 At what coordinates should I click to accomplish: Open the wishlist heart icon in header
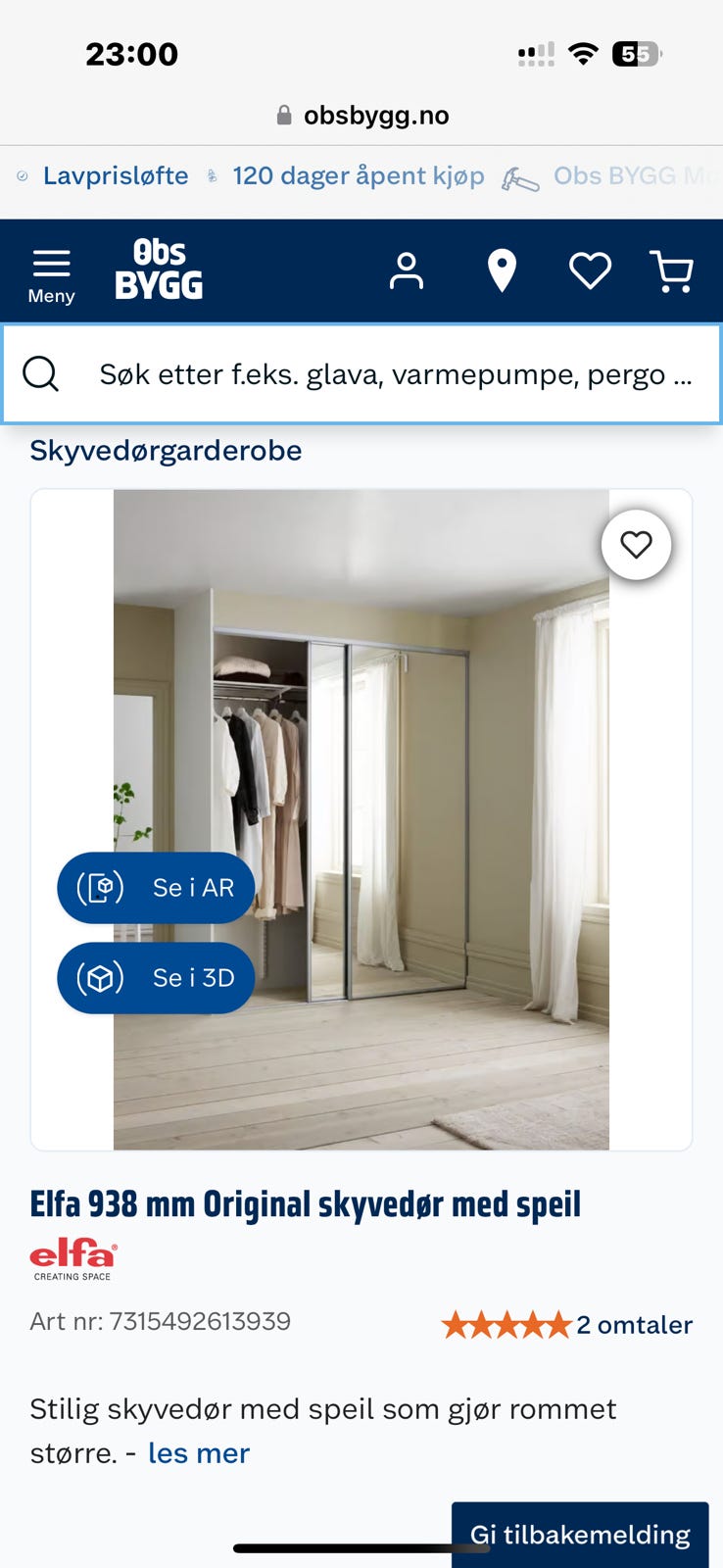591,270
